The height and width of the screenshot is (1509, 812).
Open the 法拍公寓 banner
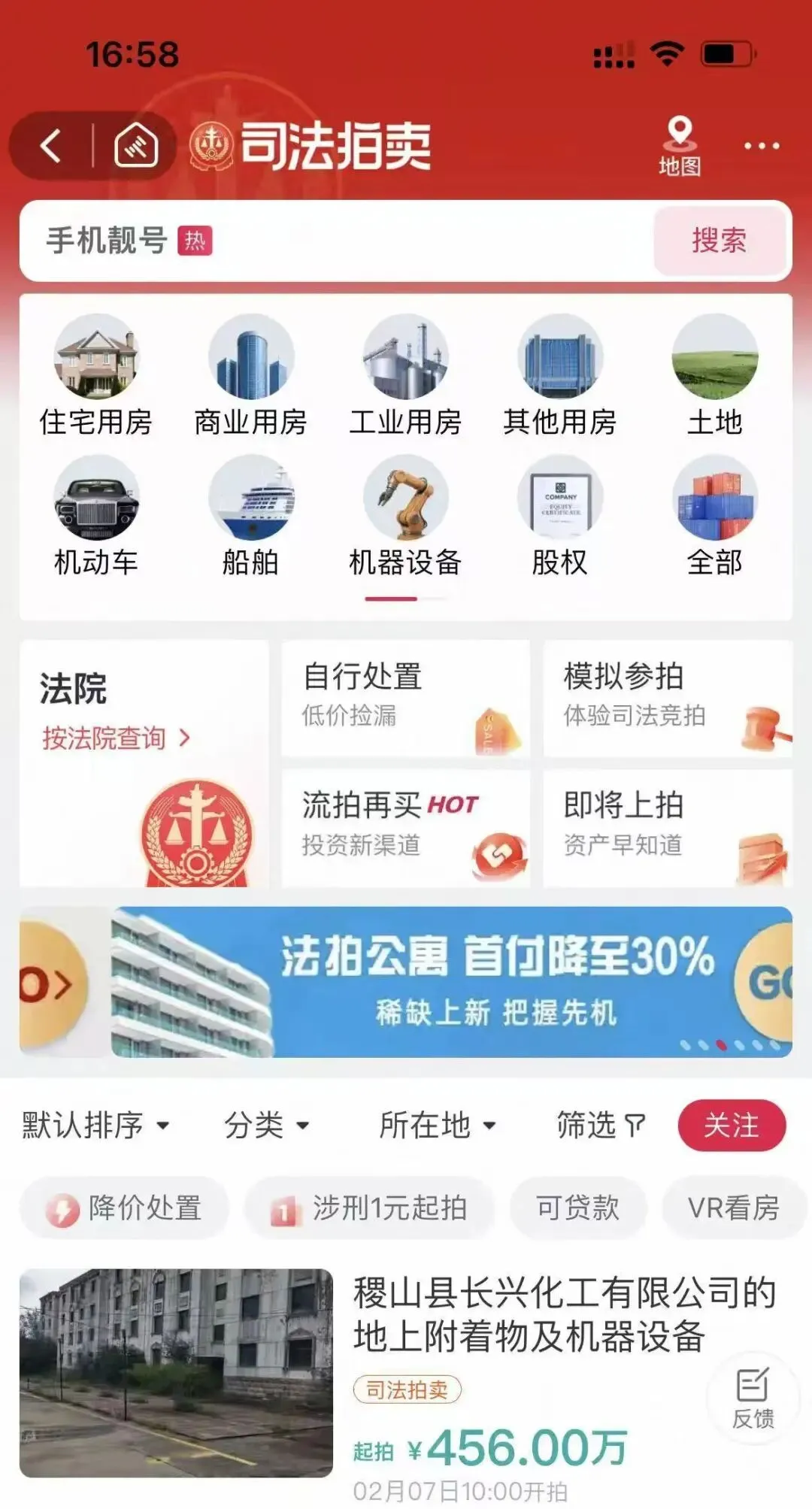[x=451, y=982]
